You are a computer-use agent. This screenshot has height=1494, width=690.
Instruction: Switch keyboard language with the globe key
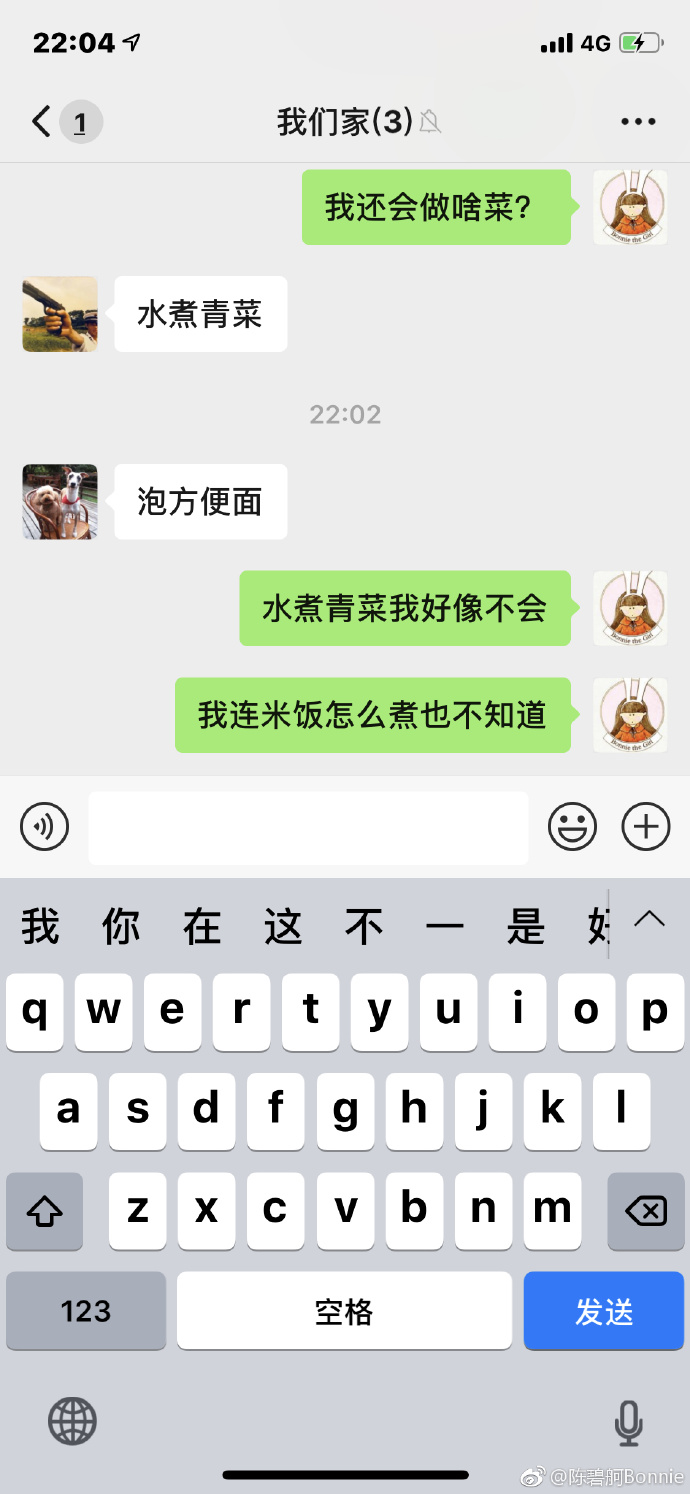coord(72,1421)
